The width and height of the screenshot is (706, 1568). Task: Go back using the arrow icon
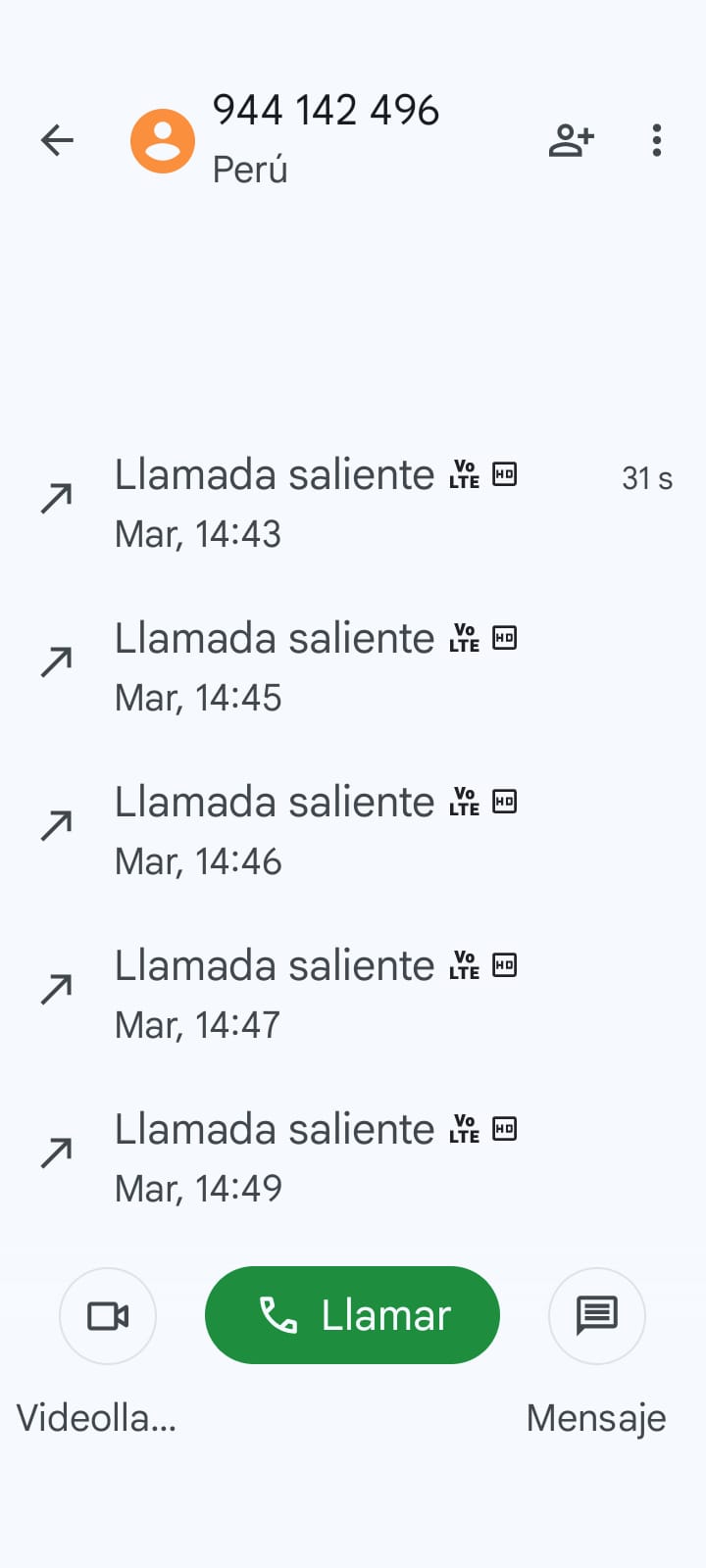57,140
